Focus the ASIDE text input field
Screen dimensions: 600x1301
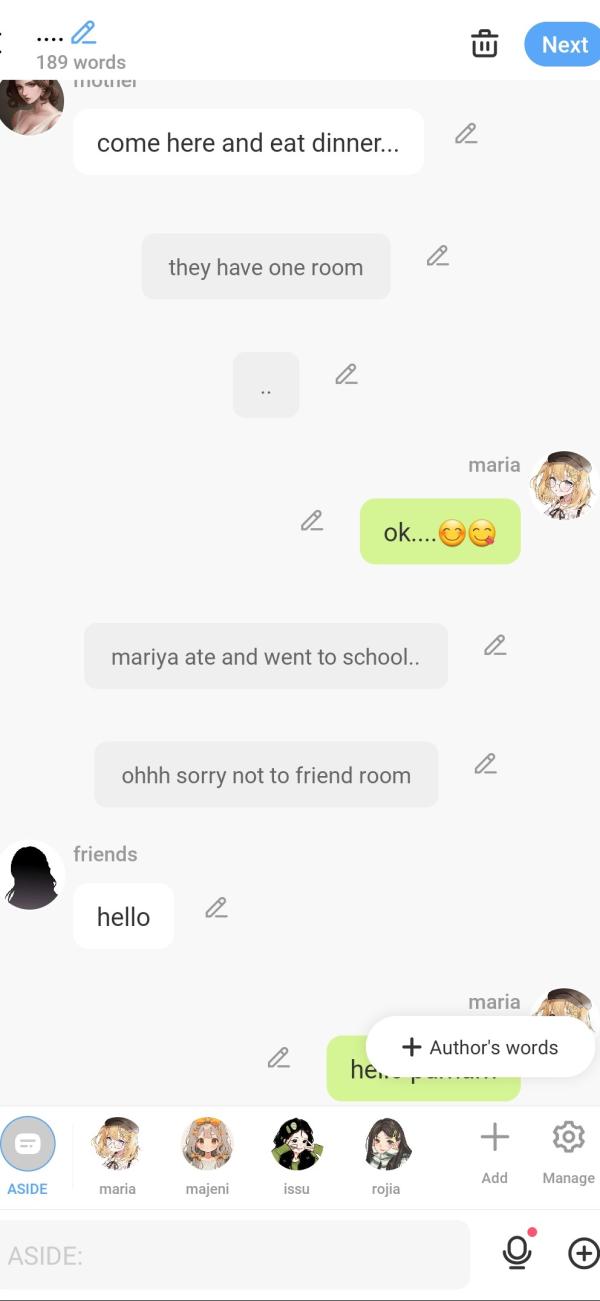pos(235,1255)
